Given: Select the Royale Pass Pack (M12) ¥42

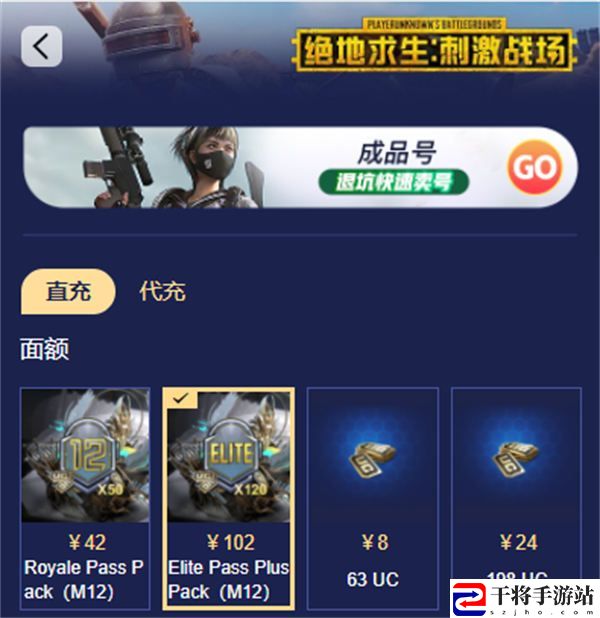Looking at the screenshot, I should click(86, 498).
